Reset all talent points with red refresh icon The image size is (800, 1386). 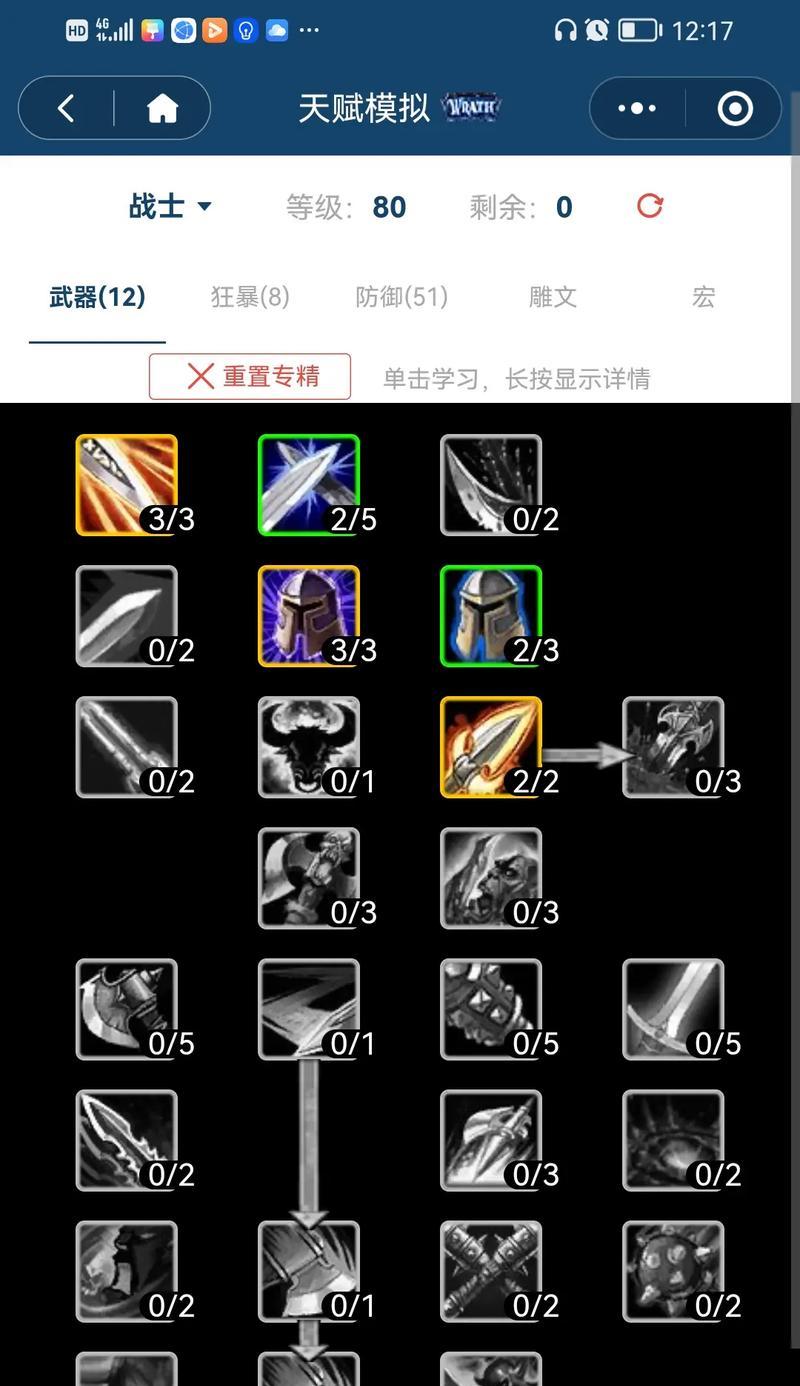(x=650, y=206)
